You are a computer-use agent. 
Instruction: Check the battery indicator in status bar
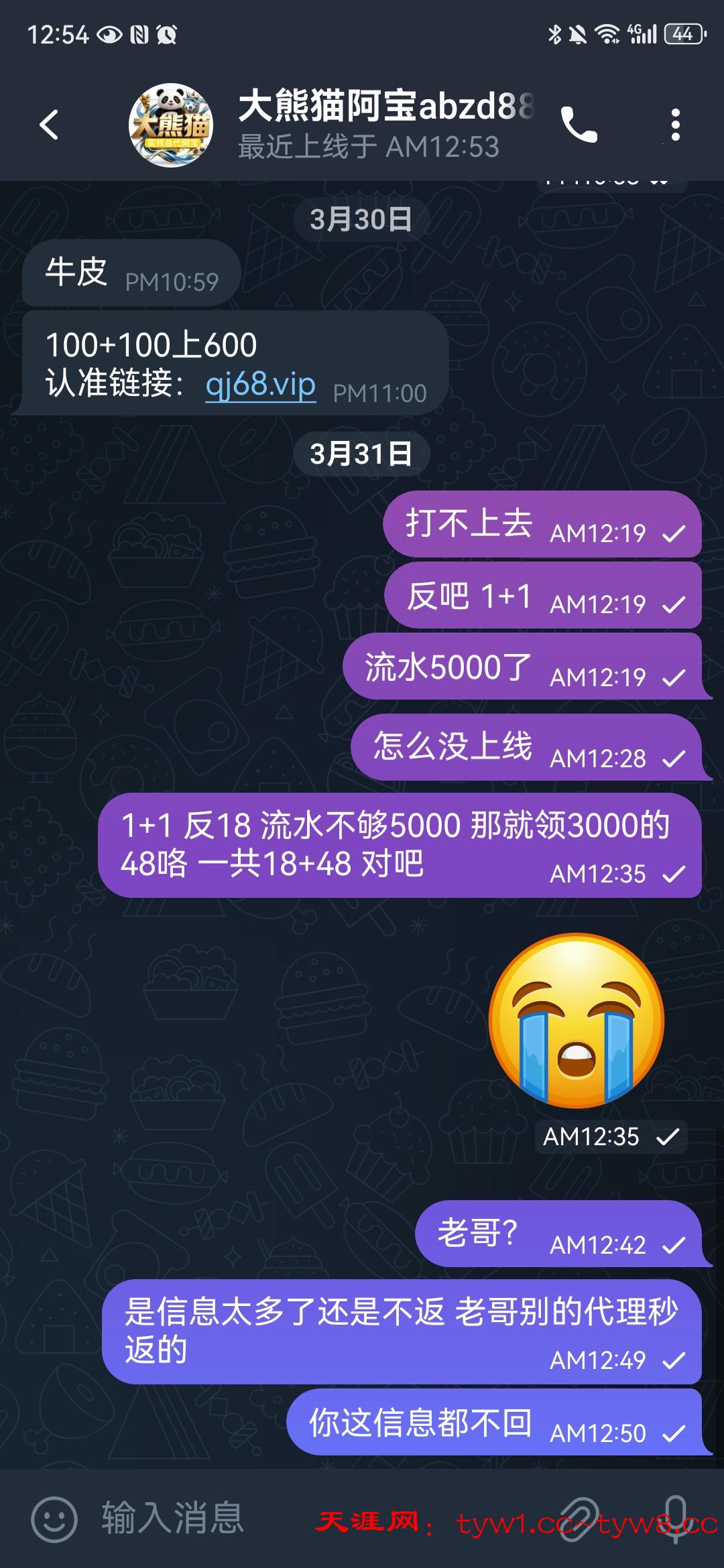[x=679, y=34]
